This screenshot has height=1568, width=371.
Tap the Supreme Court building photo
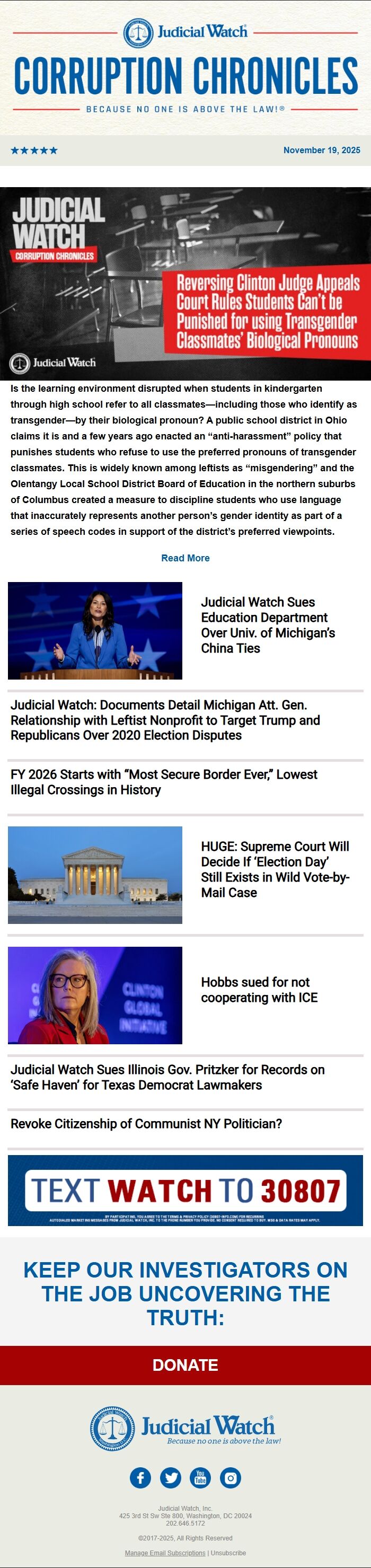pyautogui.click(x=95, y=874)
